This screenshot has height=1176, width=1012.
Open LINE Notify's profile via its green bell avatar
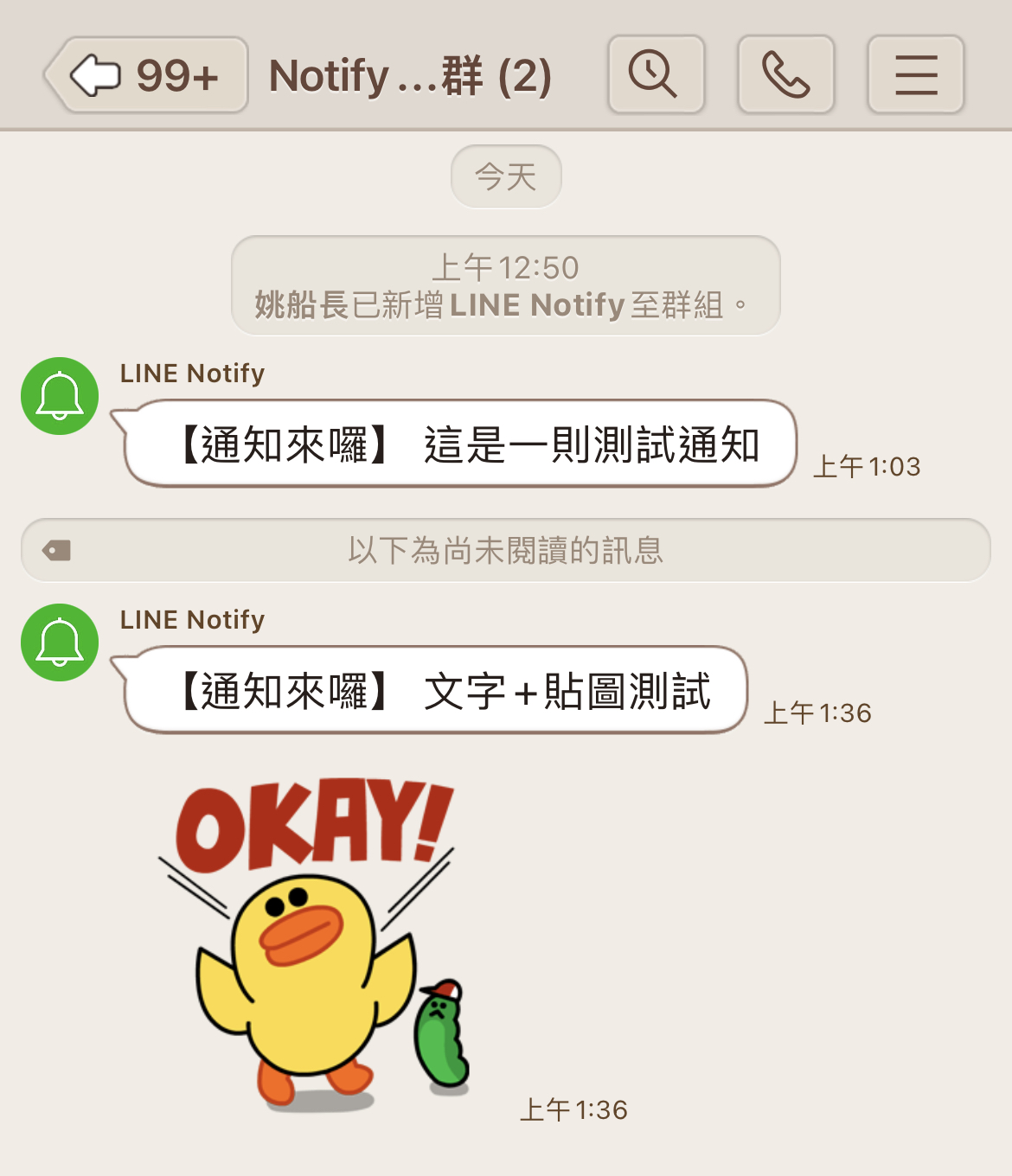coord(58,396)
